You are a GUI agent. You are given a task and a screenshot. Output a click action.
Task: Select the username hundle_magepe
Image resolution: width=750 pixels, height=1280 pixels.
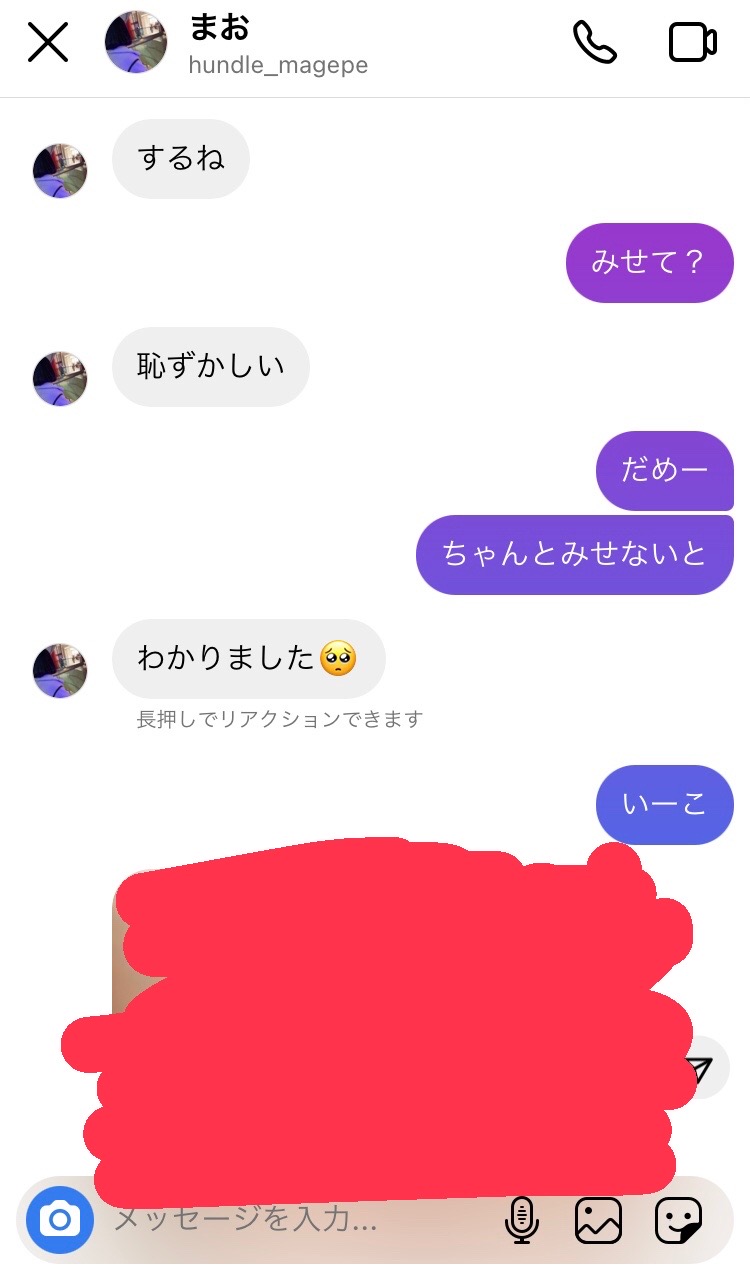(x=278, y=65)
